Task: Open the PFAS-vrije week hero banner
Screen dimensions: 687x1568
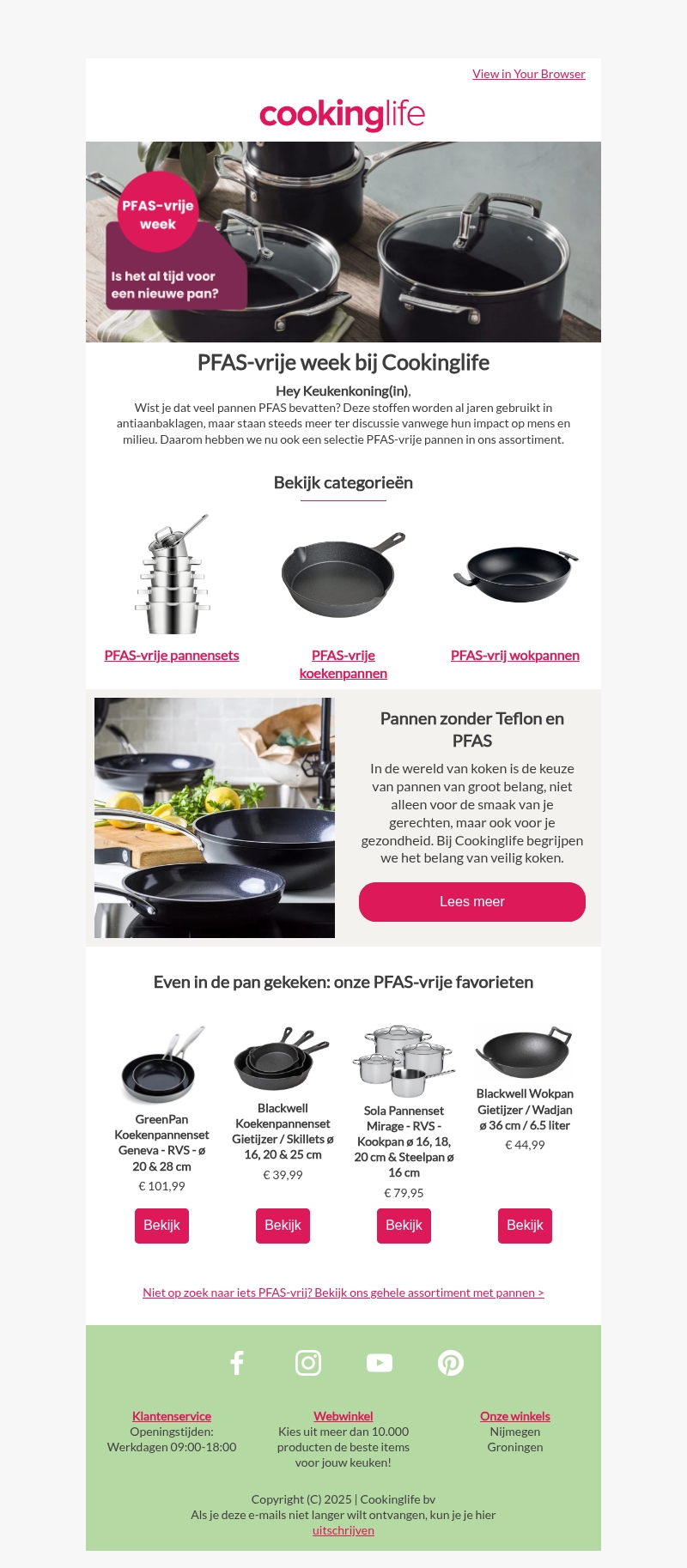Action: pos(343,242)
